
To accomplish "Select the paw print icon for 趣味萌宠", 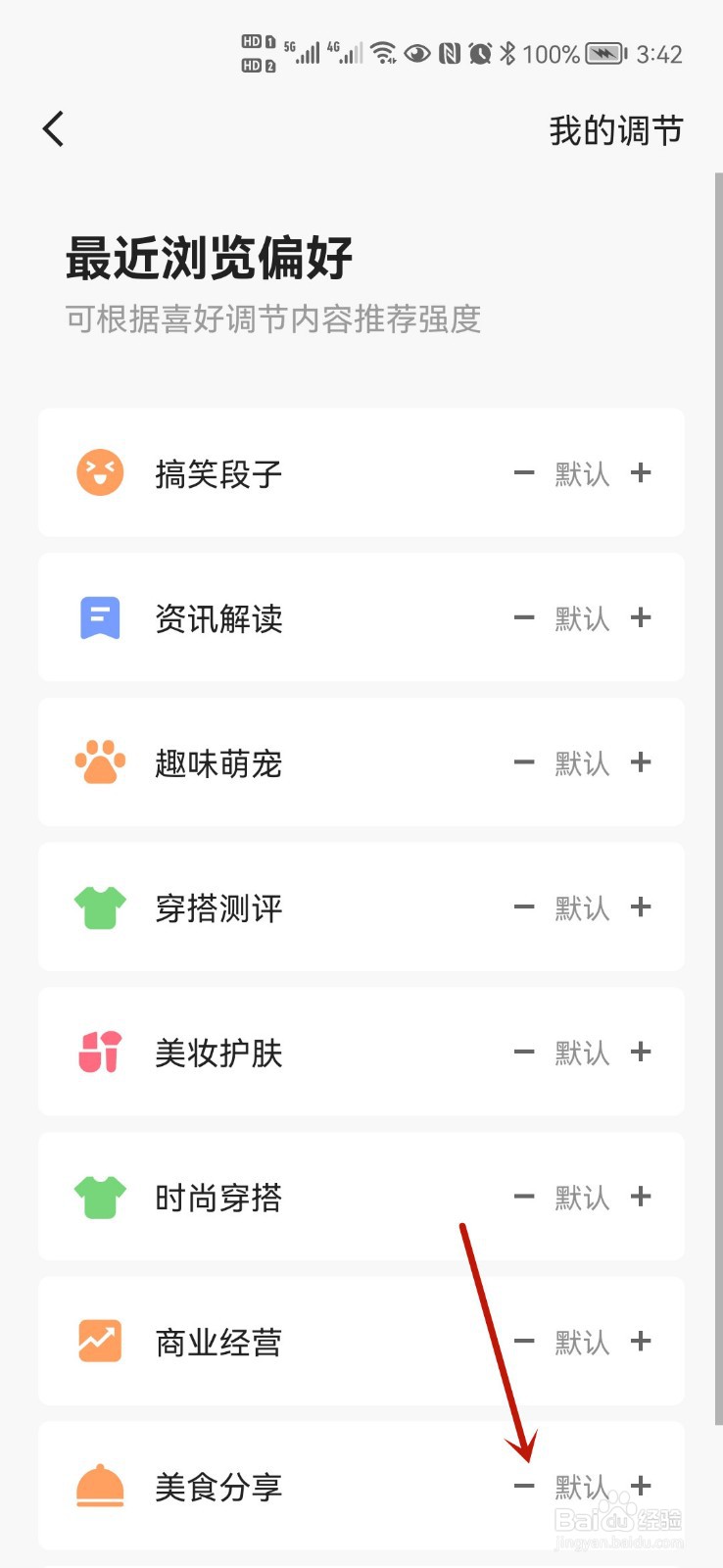I will (x=99, y=762).
